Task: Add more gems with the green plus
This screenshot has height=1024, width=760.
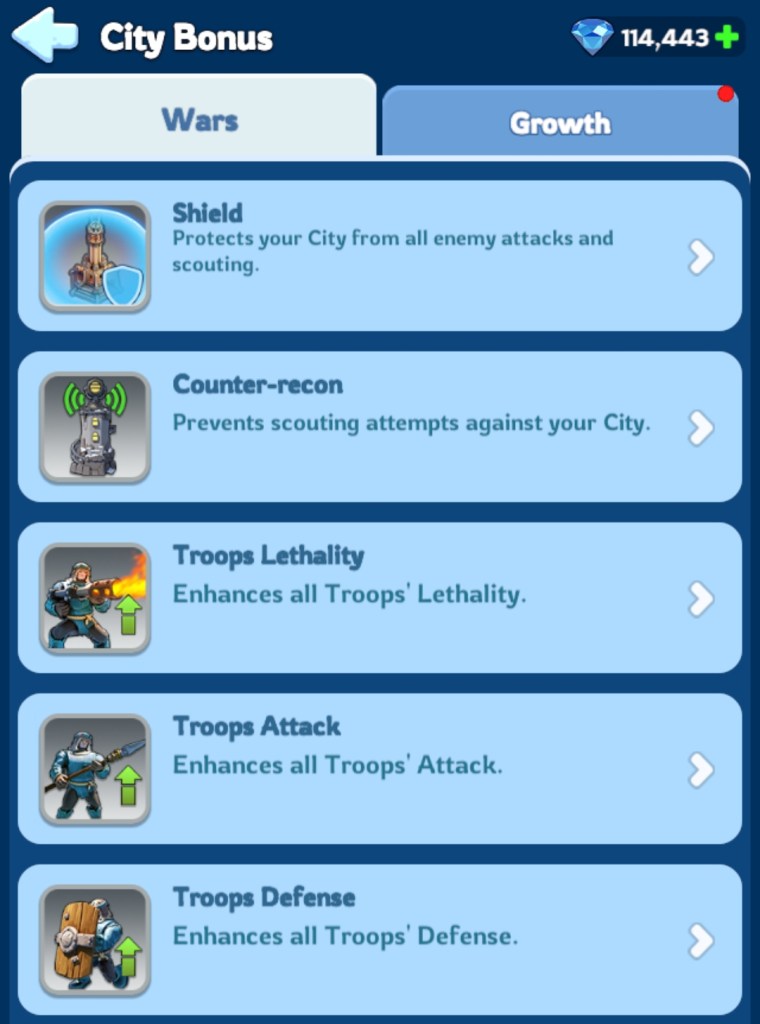Action: [728, 38]
